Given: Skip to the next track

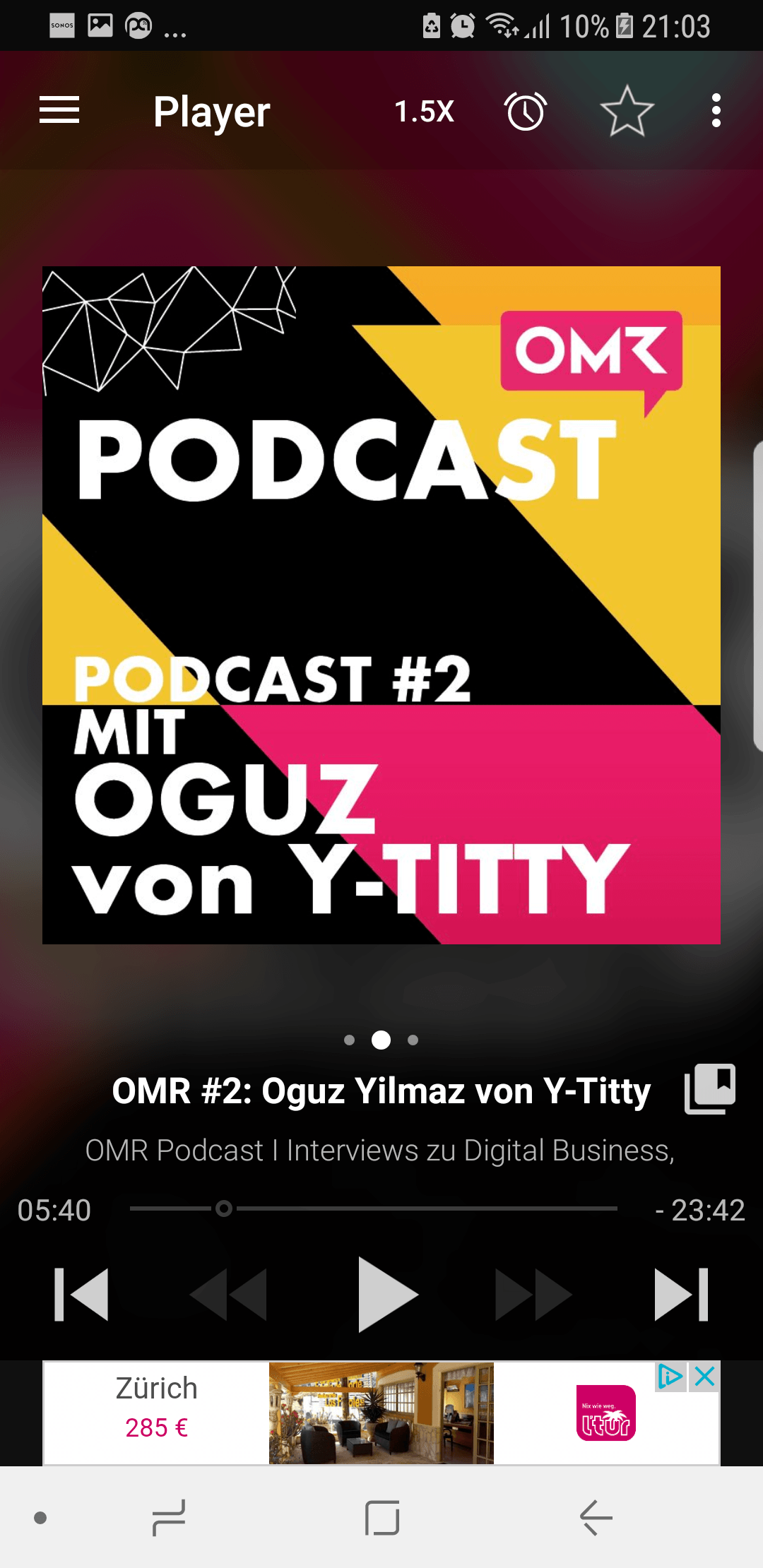Looking at the screenshot, I should [681, 1294].
